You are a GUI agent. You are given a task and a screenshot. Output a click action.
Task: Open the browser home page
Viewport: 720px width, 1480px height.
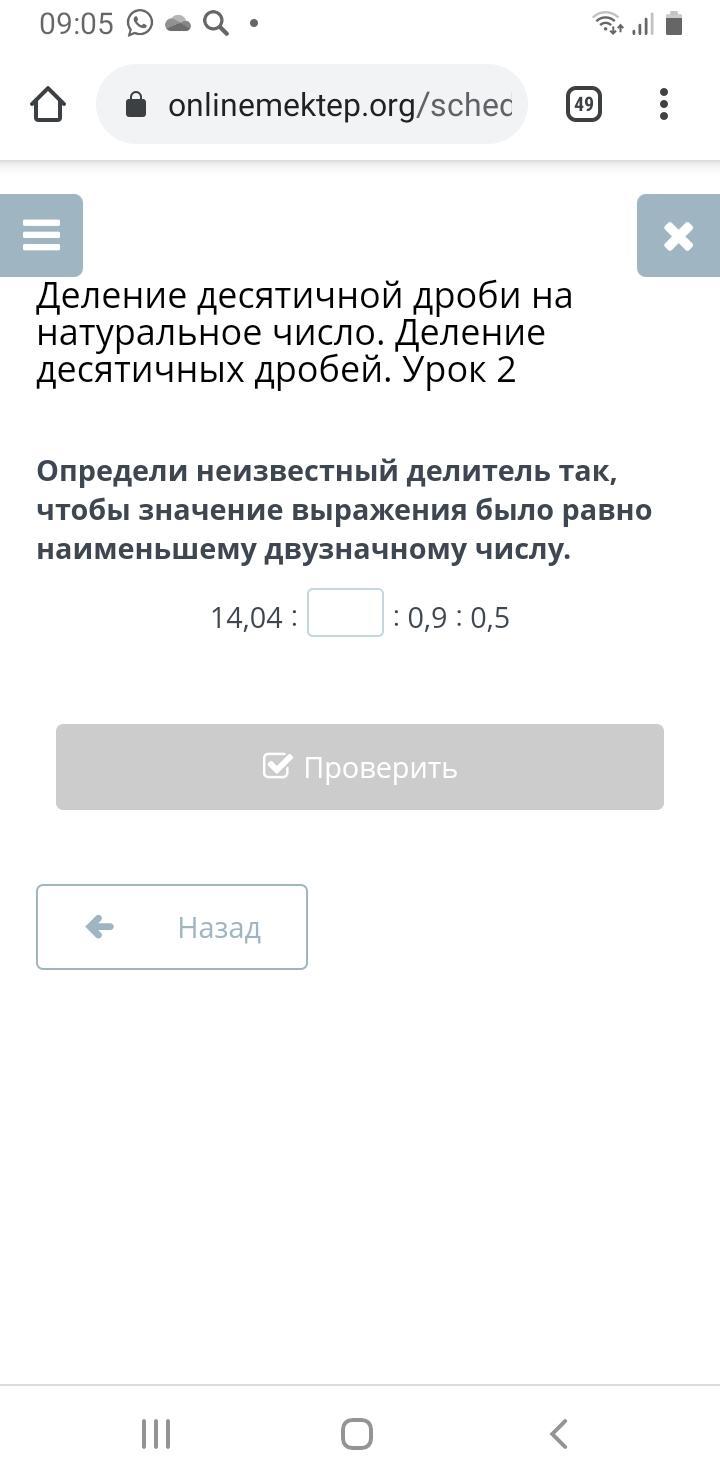point(48,104)
